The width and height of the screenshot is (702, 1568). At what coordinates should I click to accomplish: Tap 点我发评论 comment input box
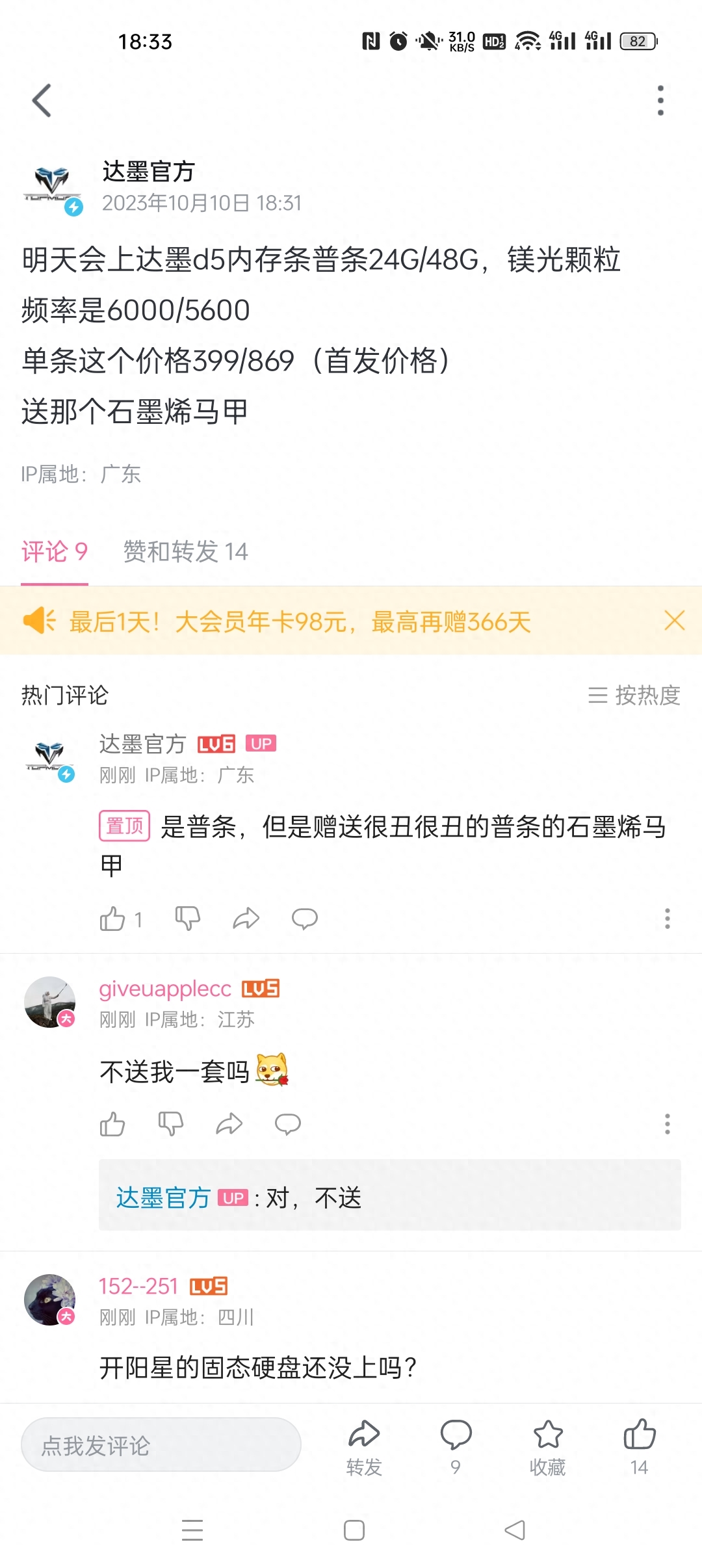pos(161,1446)
